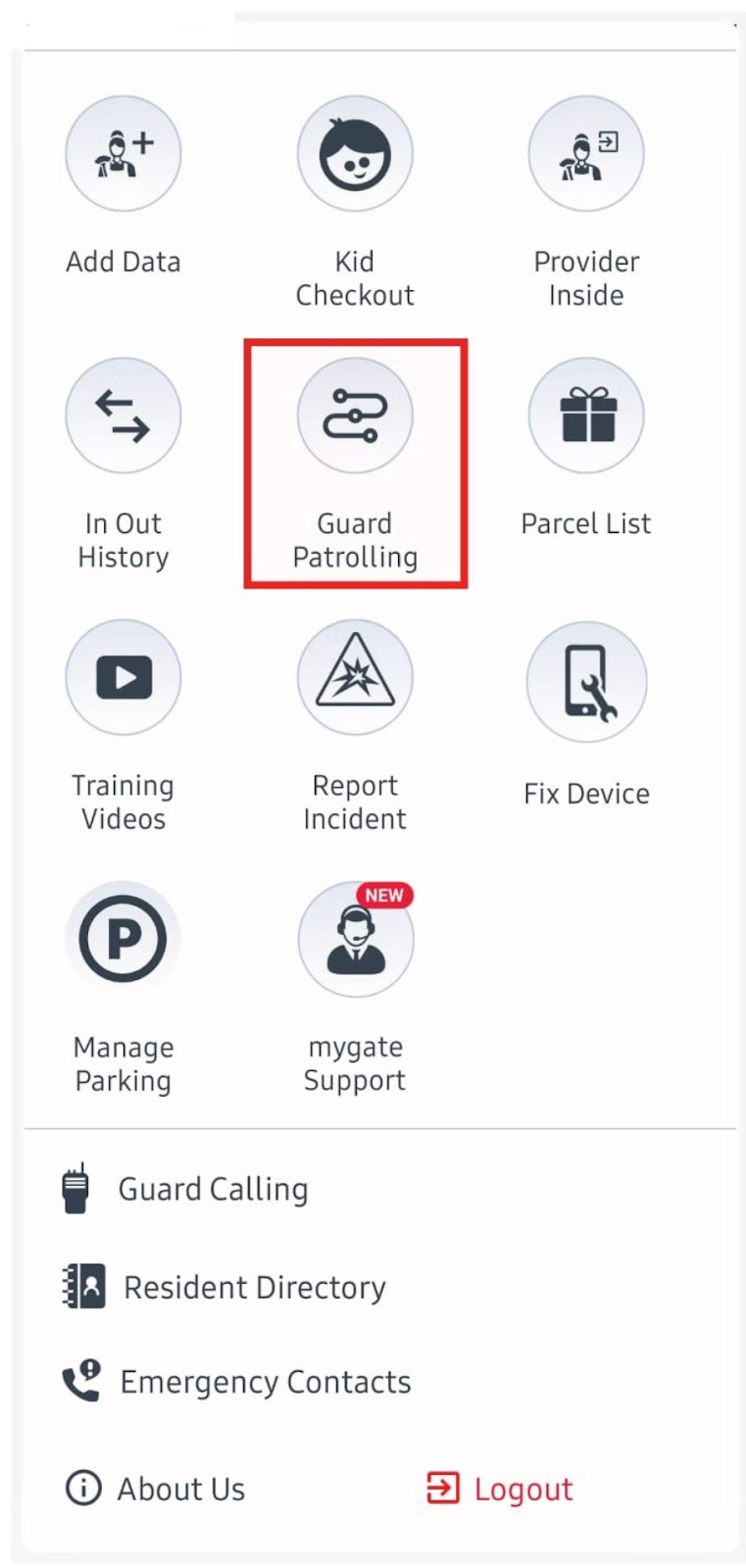Logout of the app

pyautogui.click(x=522, y=1489)
